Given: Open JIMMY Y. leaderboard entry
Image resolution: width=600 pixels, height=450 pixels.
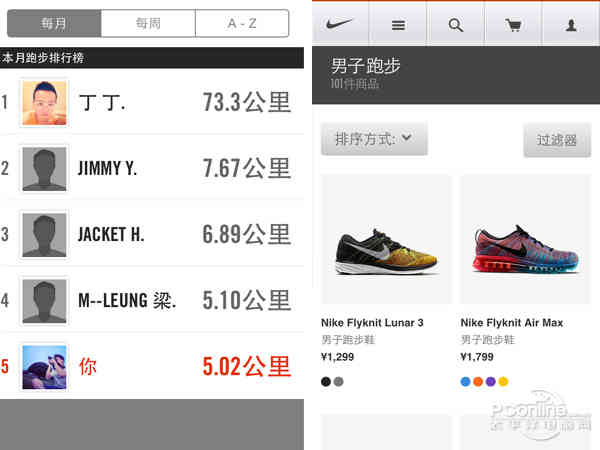Looking at the screenshot, I should pyautogui.click(x=150, y=168).
